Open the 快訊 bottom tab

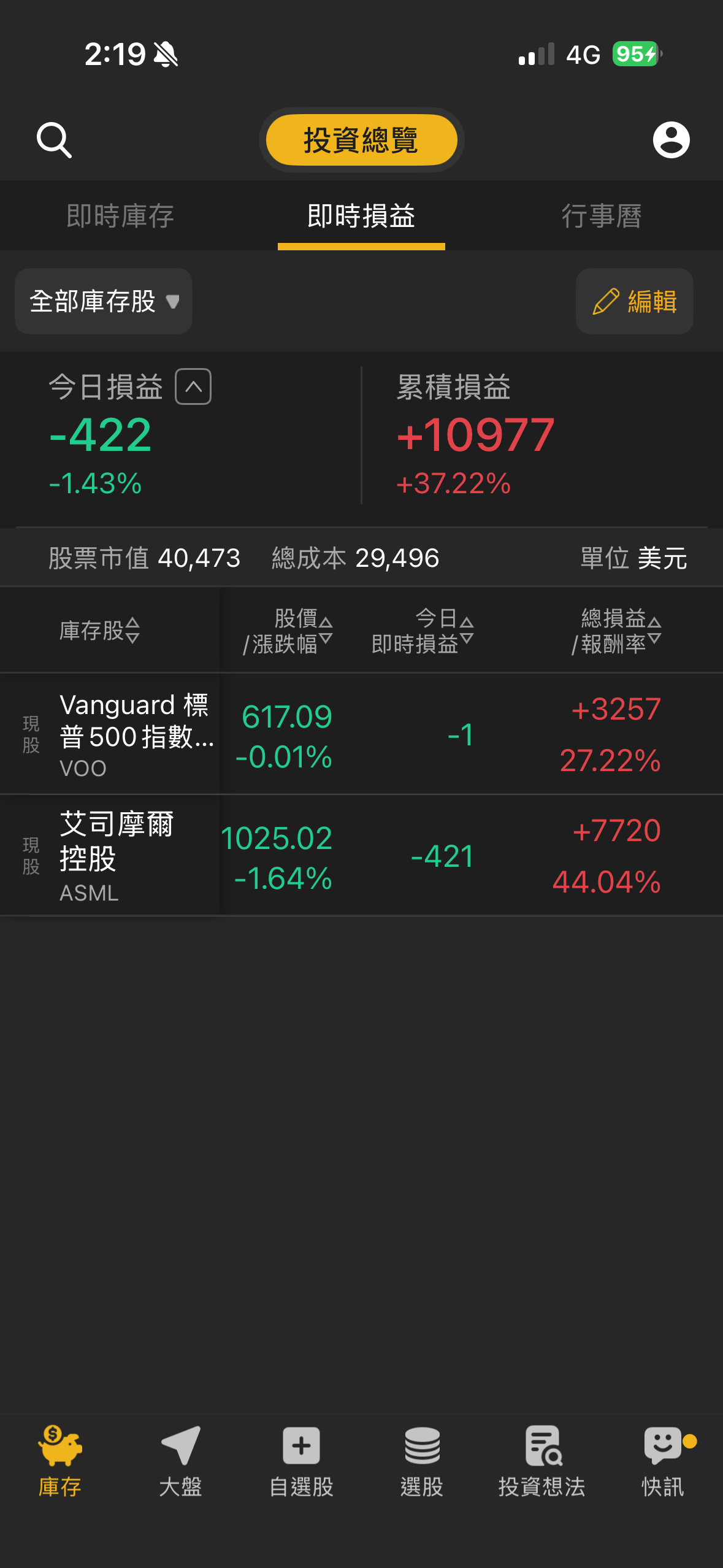point(663,1461)
